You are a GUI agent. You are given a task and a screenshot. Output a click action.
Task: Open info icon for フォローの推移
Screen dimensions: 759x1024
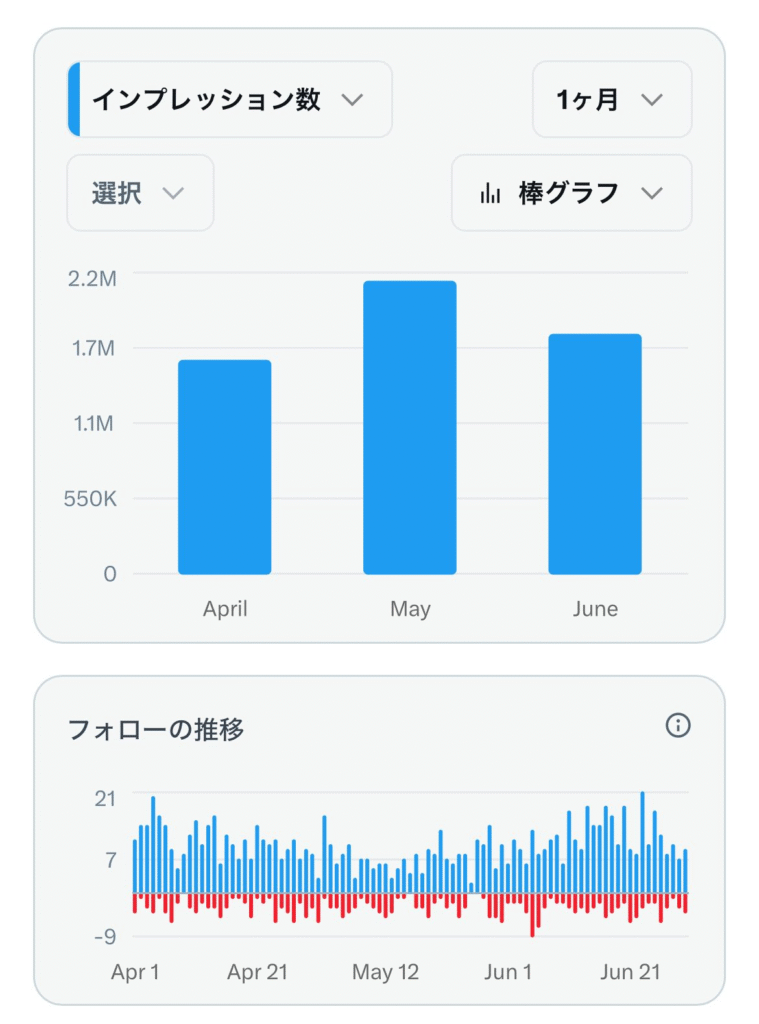tap(678, 726)
